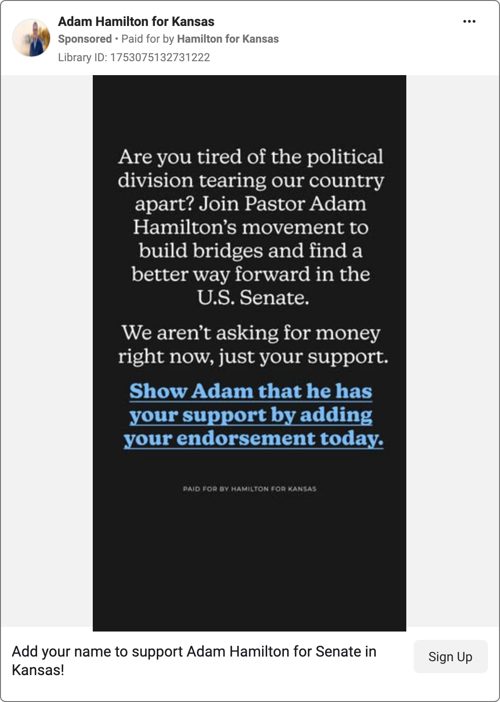
Task: Open the three-dot overflow menu
Action: coord(469,21)
